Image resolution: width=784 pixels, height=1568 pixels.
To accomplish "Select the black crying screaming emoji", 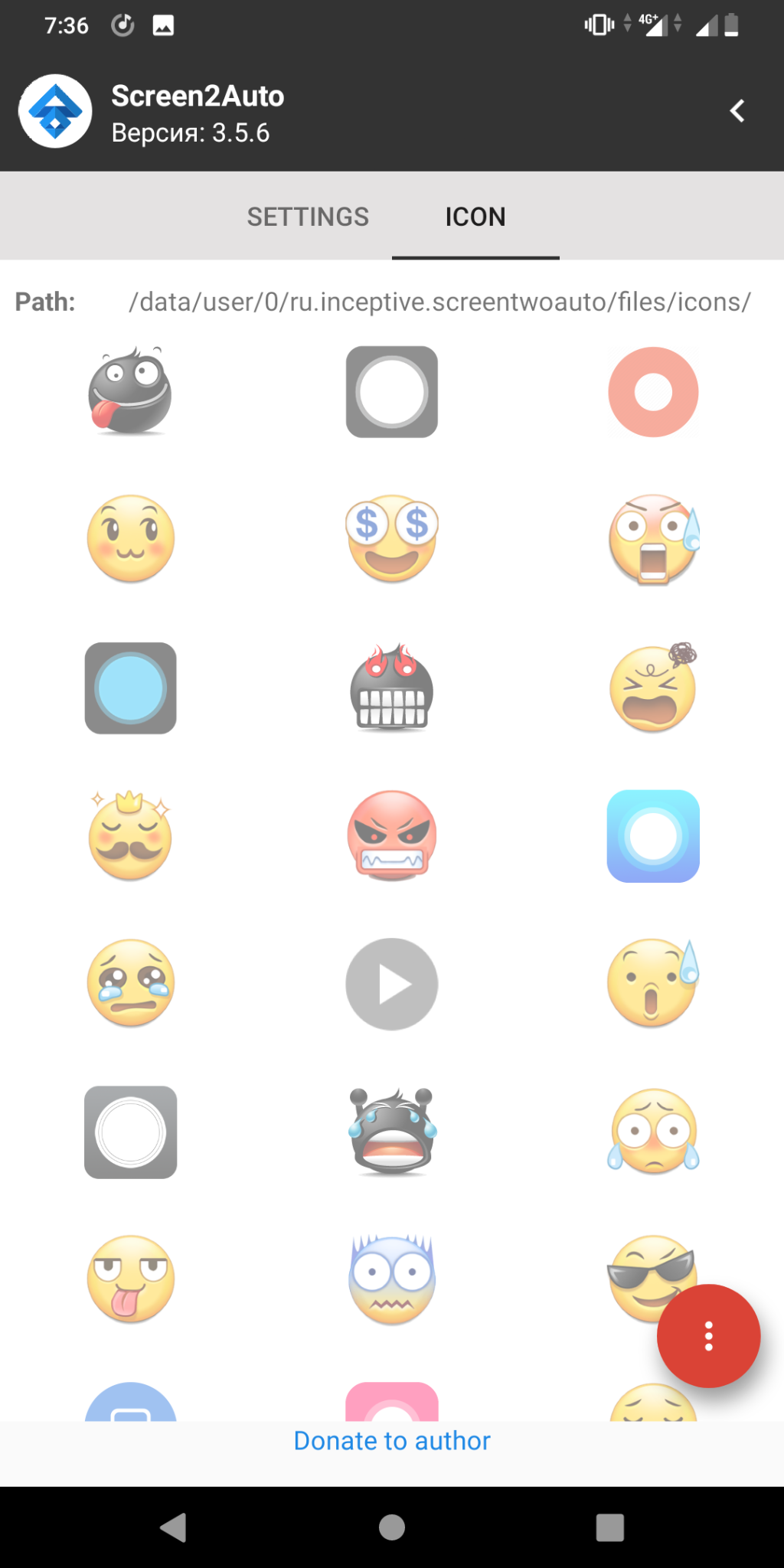I will 392,1132.
